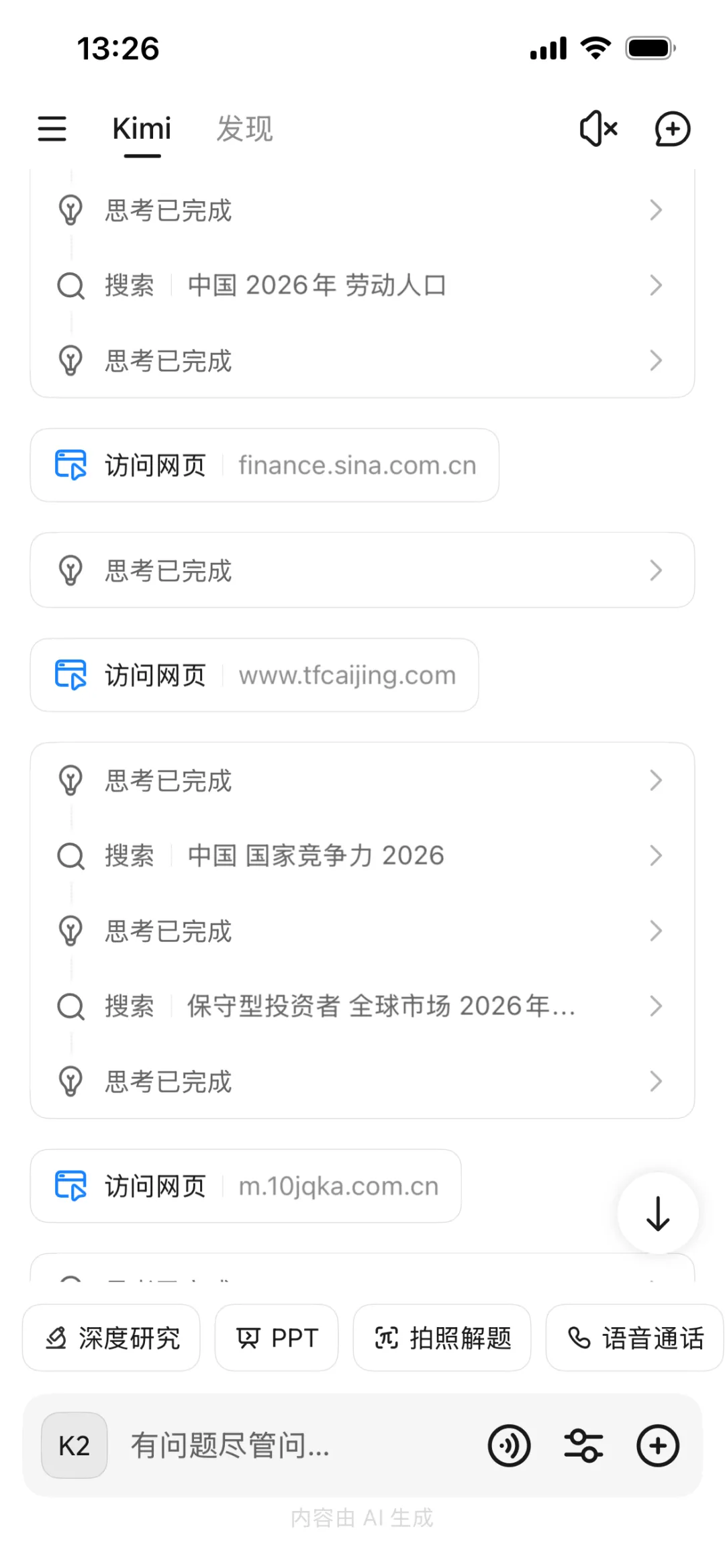Choose the PPT chip
This screenshot has width=725, height=1568.
point(277,1338)
